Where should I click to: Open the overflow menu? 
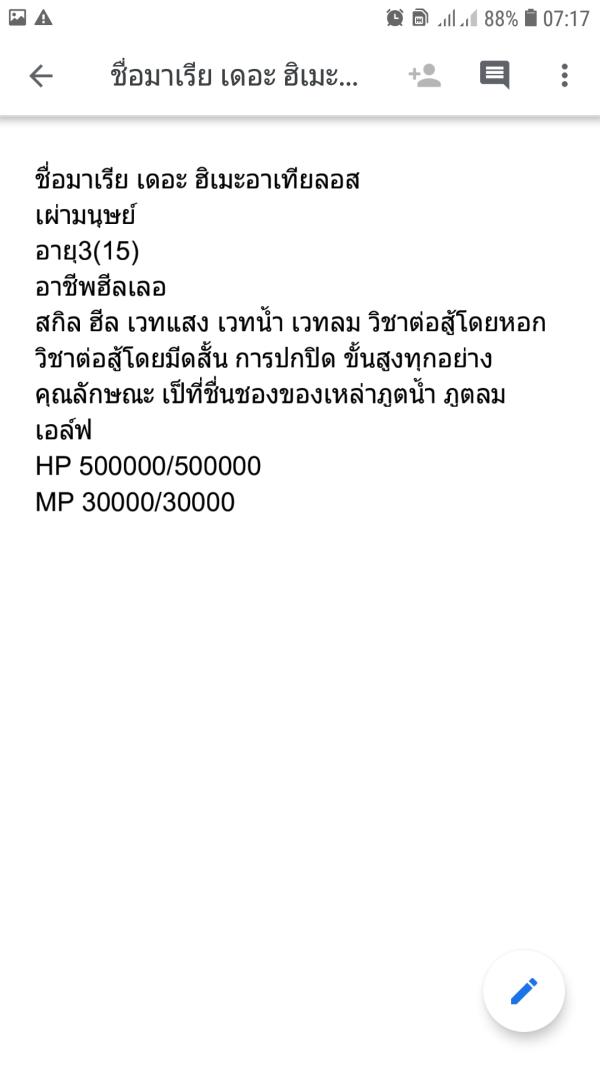coord(565,76)
